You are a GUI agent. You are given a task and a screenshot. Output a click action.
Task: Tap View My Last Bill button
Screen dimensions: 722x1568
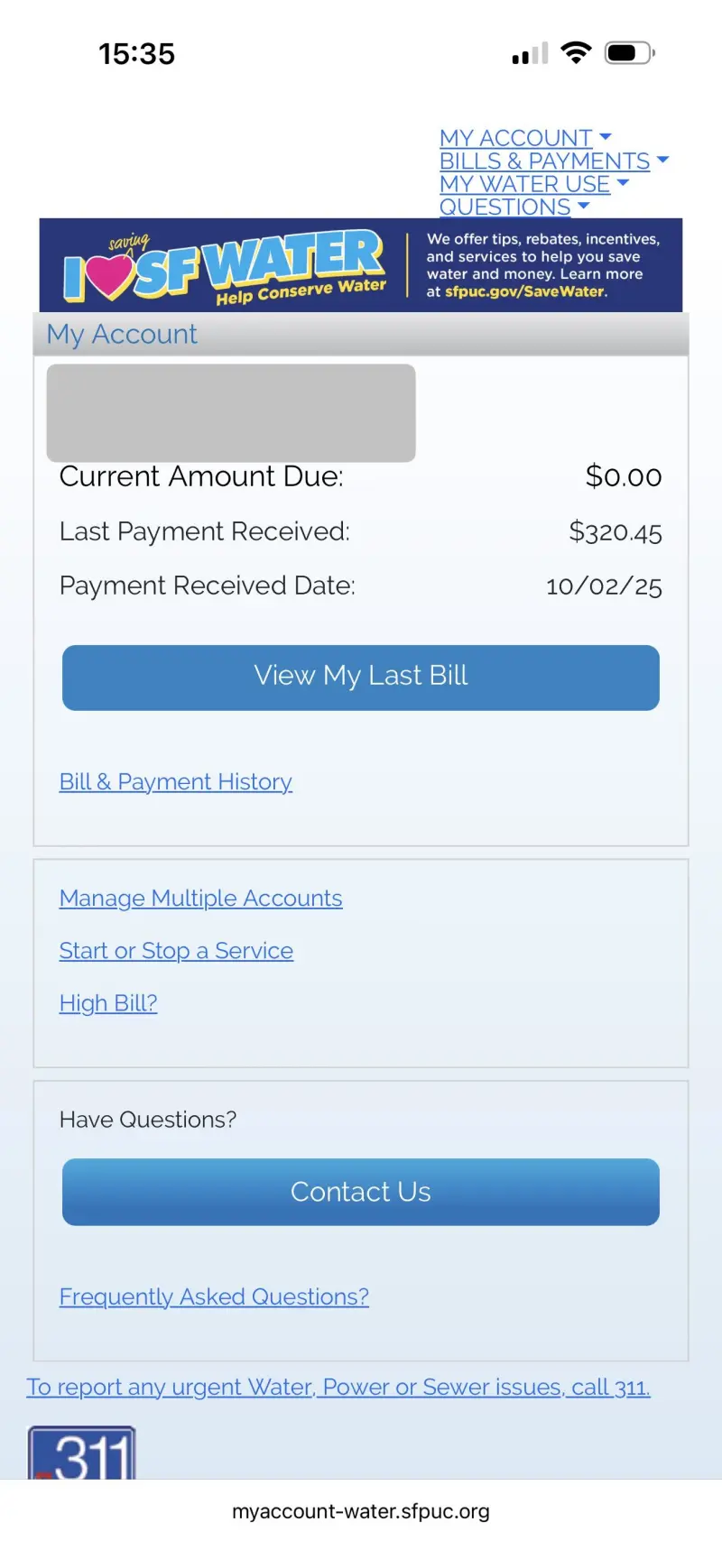(x=360, y=677)
